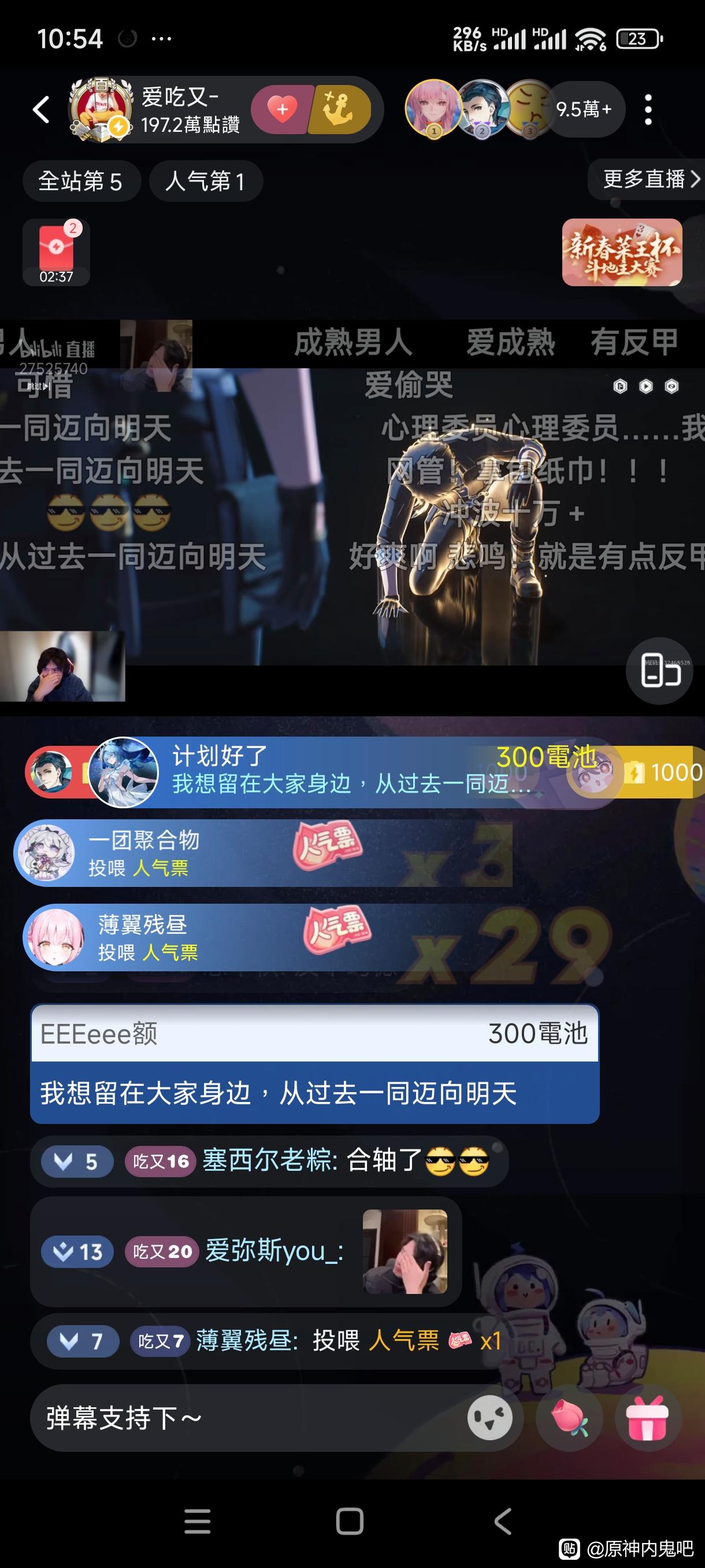Toggle the screen orientation button
Viewport: 705px width, 1568px height.
pos(660,671)
